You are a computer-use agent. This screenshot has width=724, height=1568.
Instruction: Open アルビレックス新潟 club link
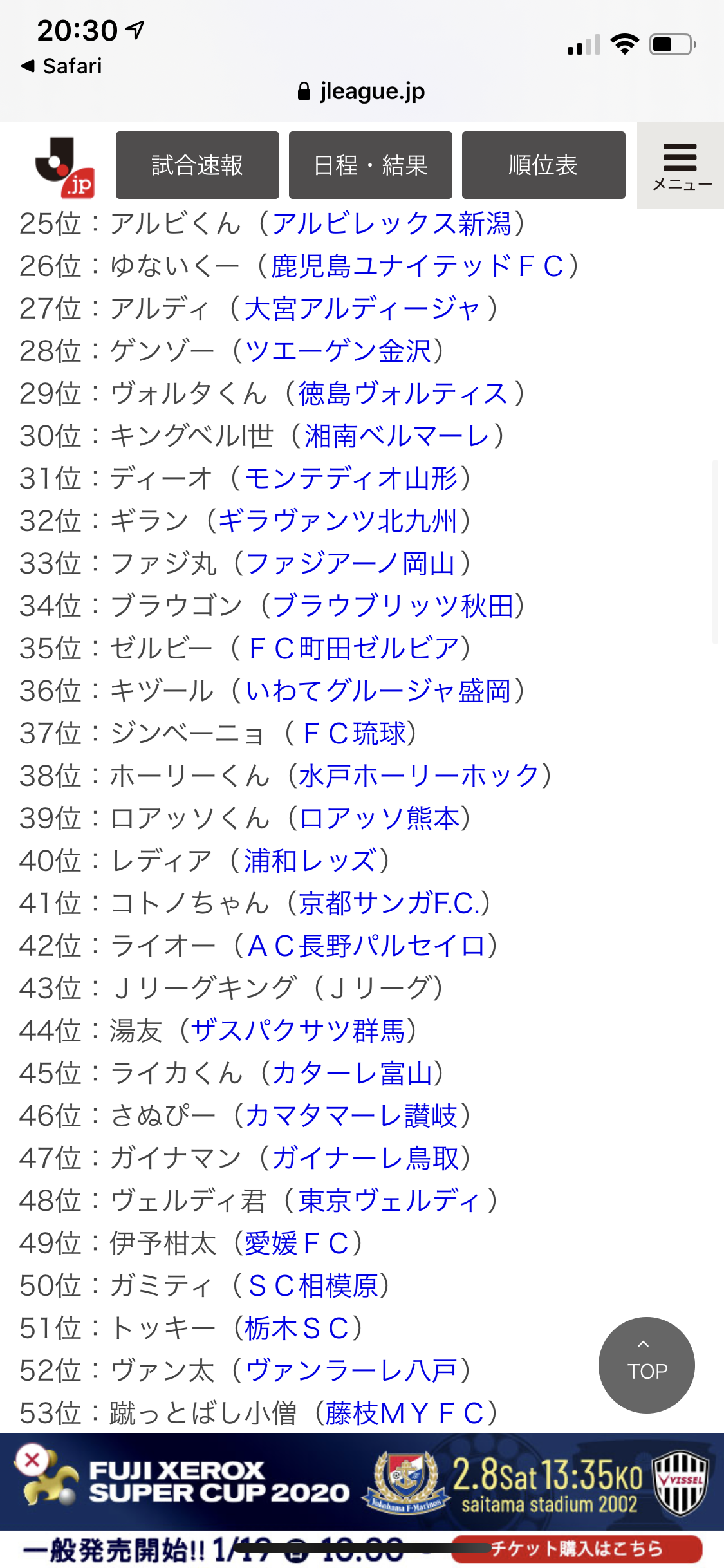pyautogui.click(x=391, y=224)
